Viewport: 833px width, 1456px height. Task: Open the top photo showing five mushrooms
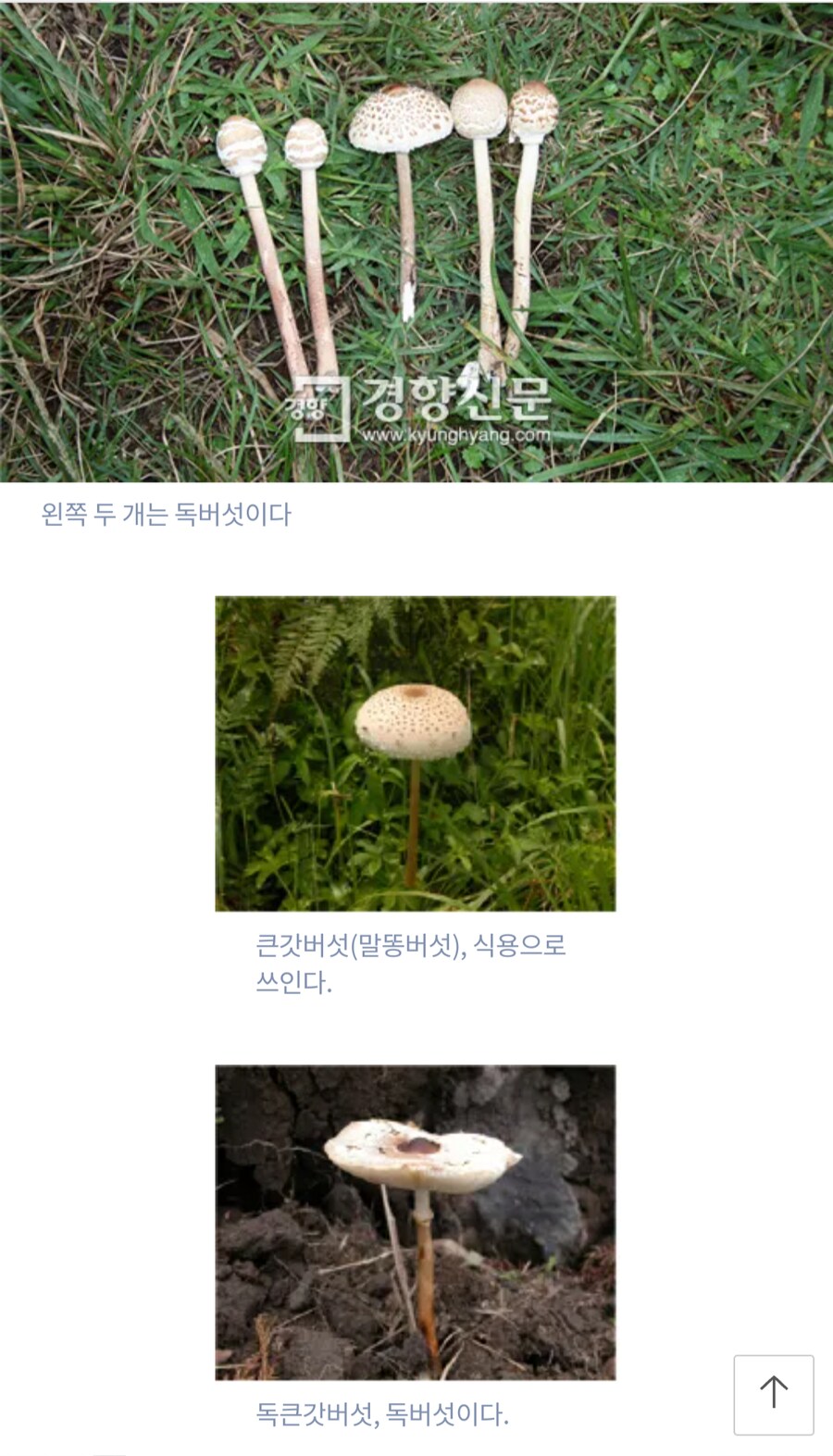[x=416, y=241]
